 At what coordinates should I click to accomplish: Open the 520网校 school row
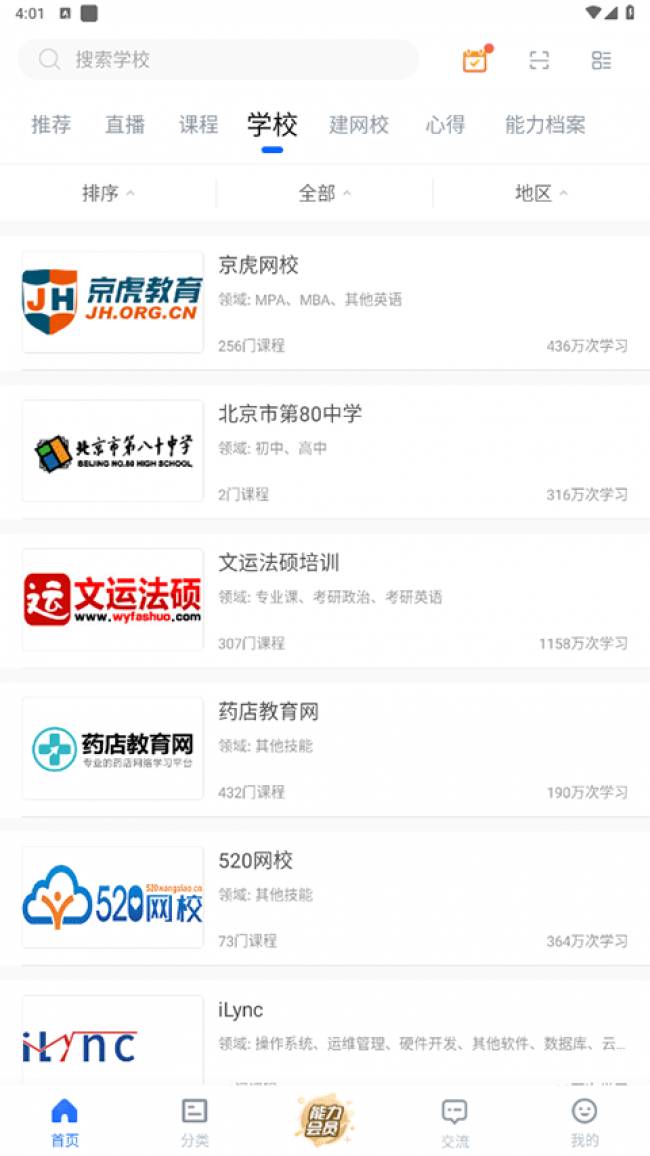(x=325, y=898)
